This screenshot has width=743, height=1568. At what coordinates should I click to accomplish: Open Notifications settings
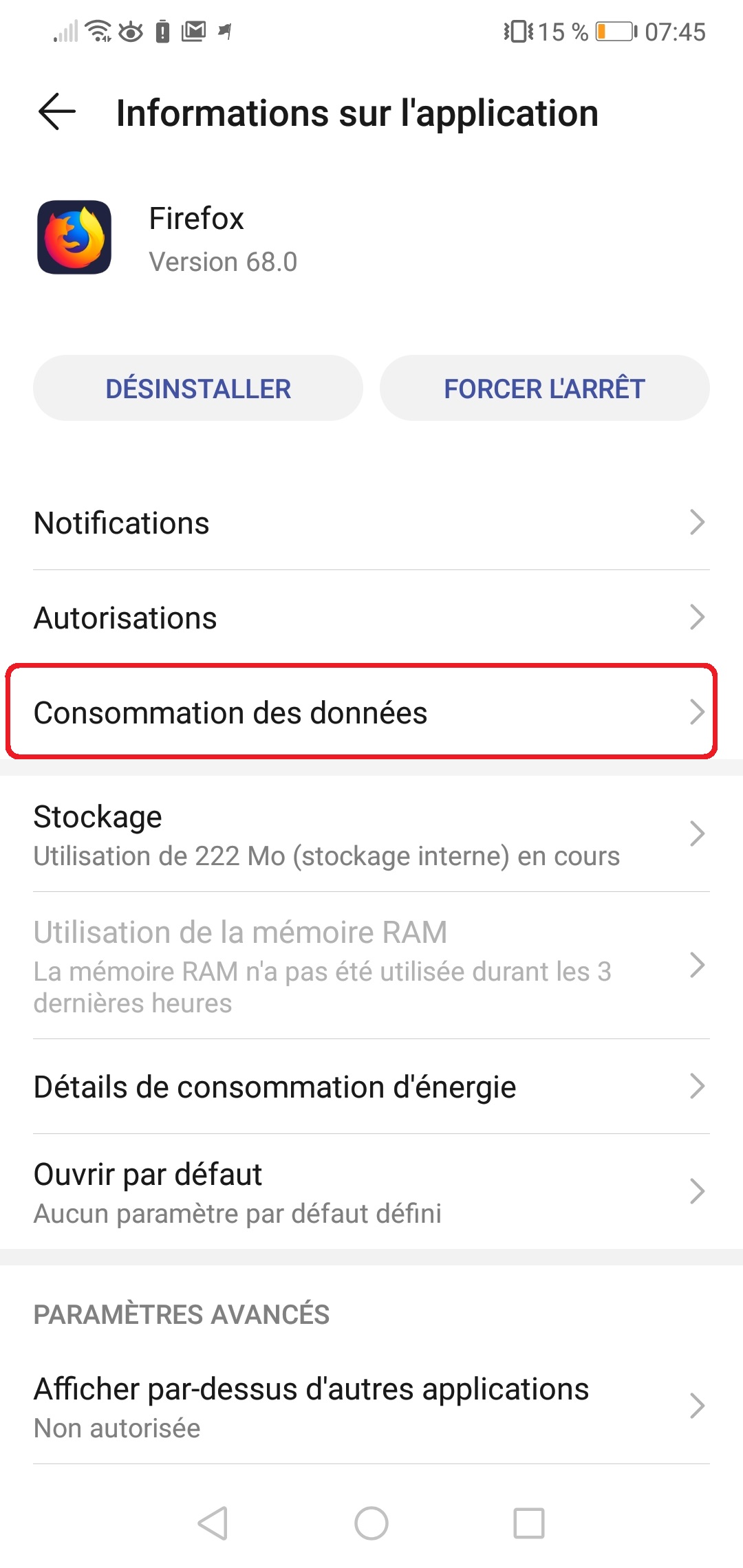point(371,523)
